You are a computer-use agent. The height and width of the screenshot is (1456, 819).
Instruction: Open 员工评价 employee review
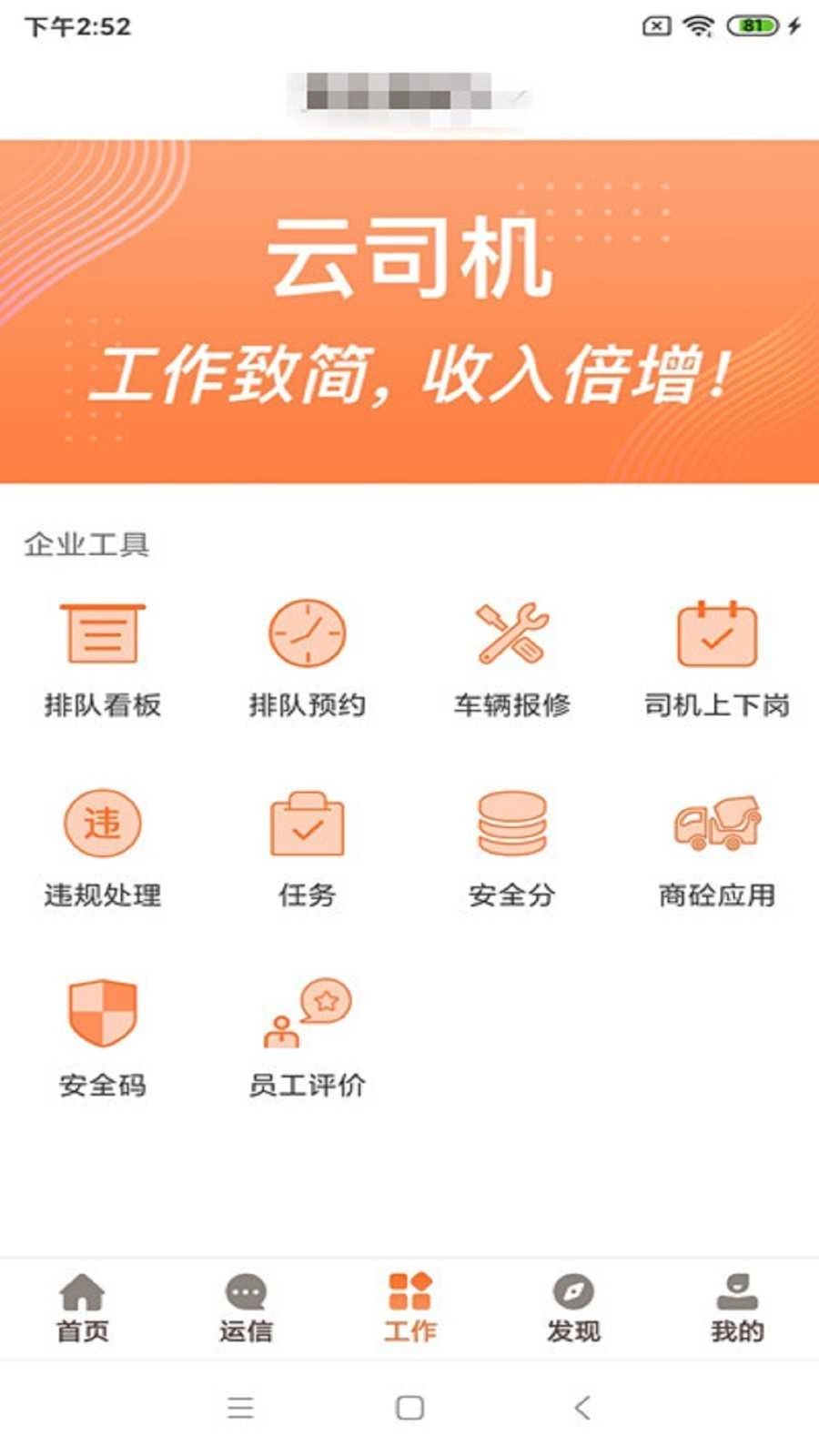pyautogui.click(x=308, y=1037)
